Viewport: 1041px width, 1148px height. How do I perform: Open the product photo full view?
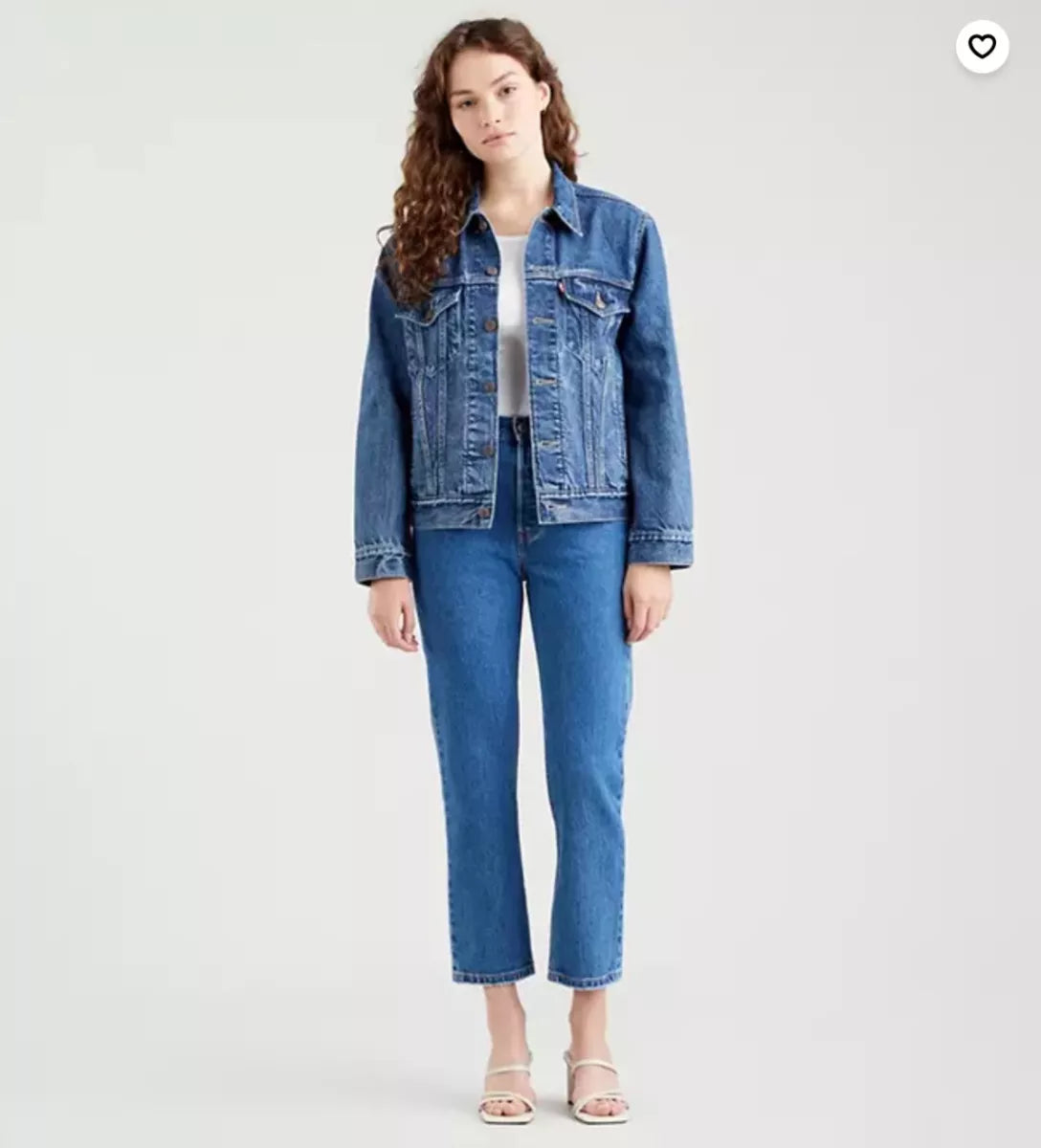pos(520,574)
